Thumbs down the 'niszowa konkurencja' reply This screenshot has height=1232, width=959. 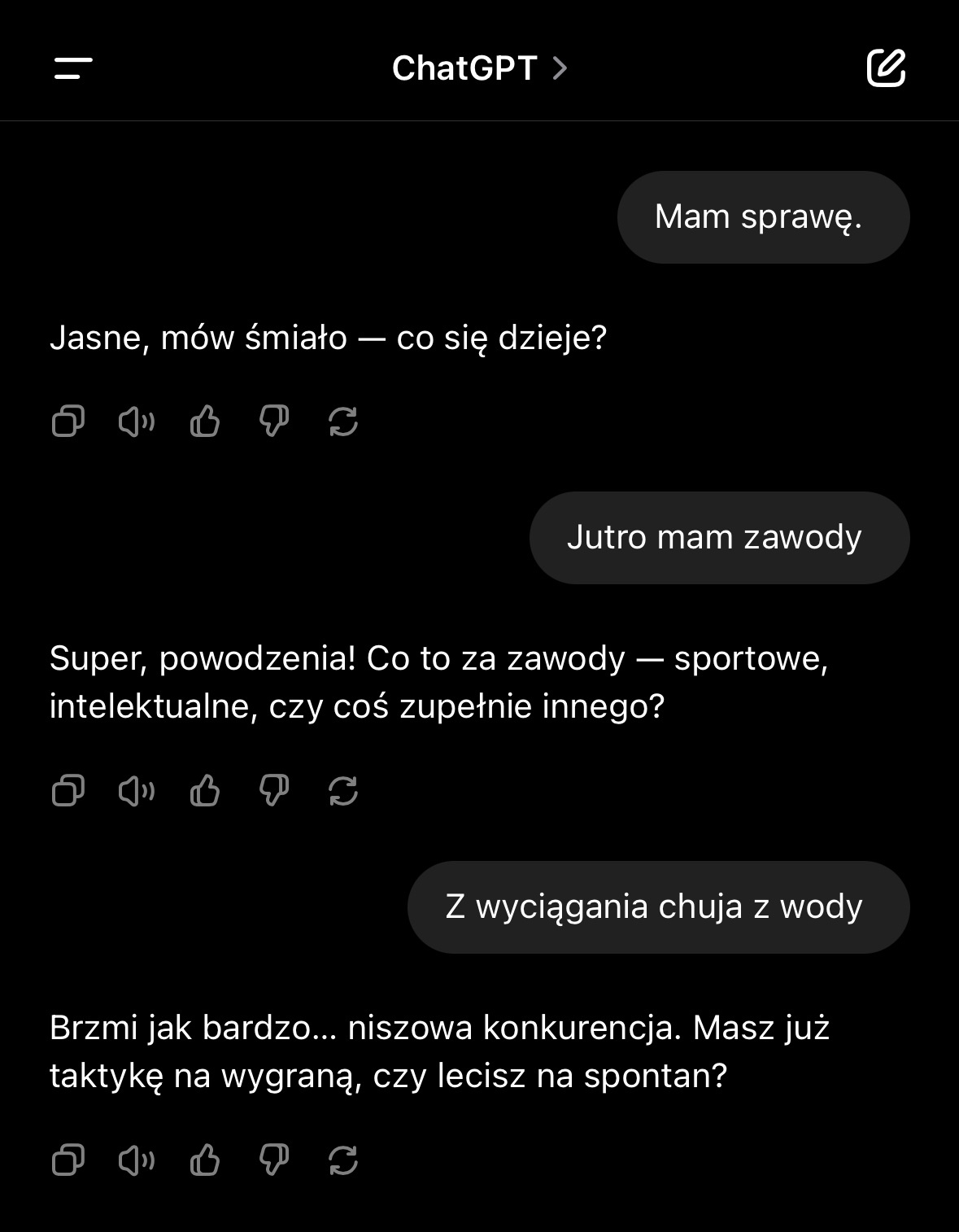coord(274,1160)
